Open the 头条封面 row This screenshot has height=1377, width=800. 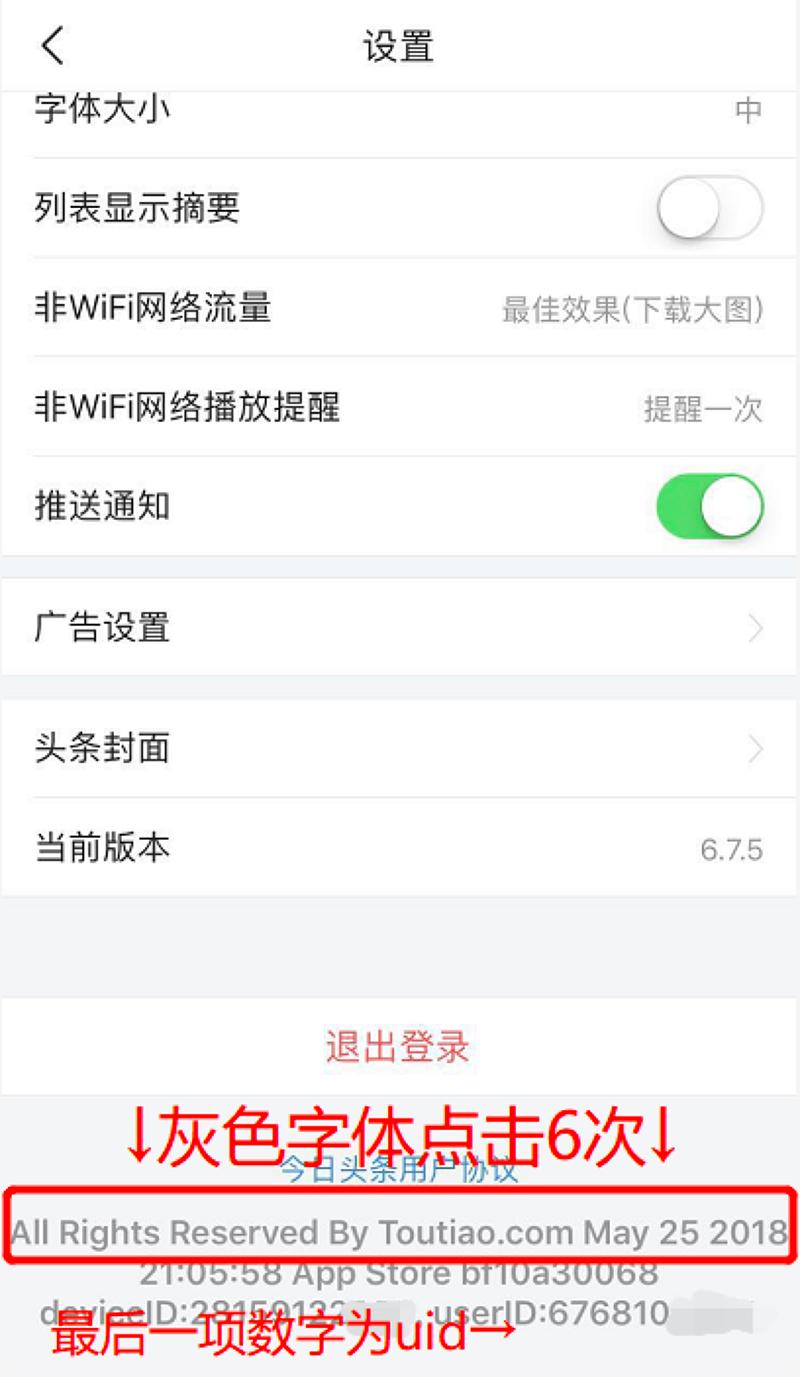pyautogui.click(x=400, y=748)
